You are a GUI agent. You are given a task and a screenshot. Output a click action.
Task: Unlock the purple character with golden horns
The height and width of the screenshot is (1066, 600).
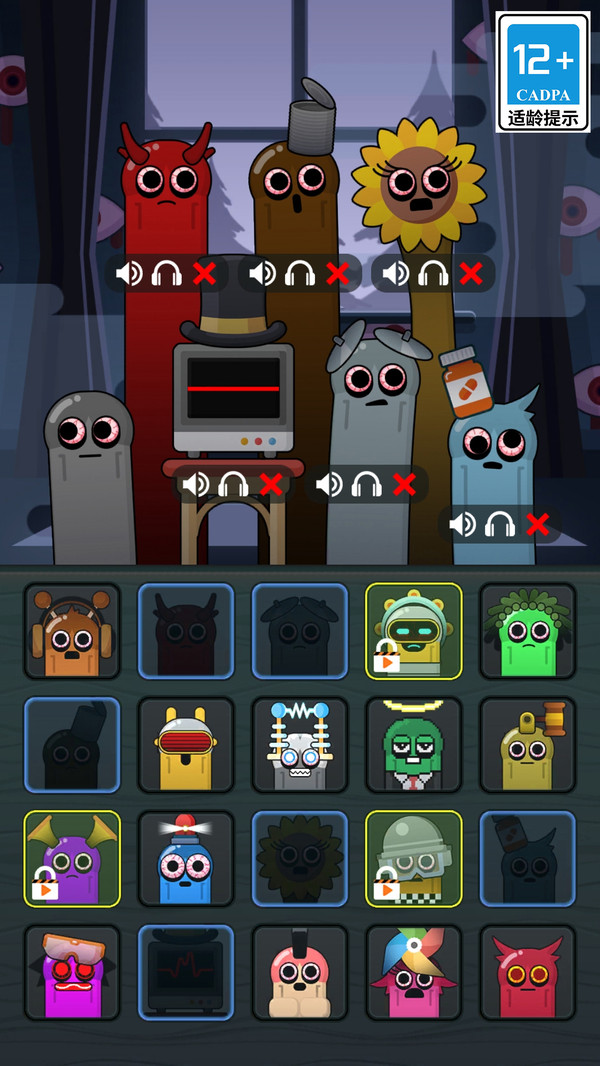[x=72, y=859]
